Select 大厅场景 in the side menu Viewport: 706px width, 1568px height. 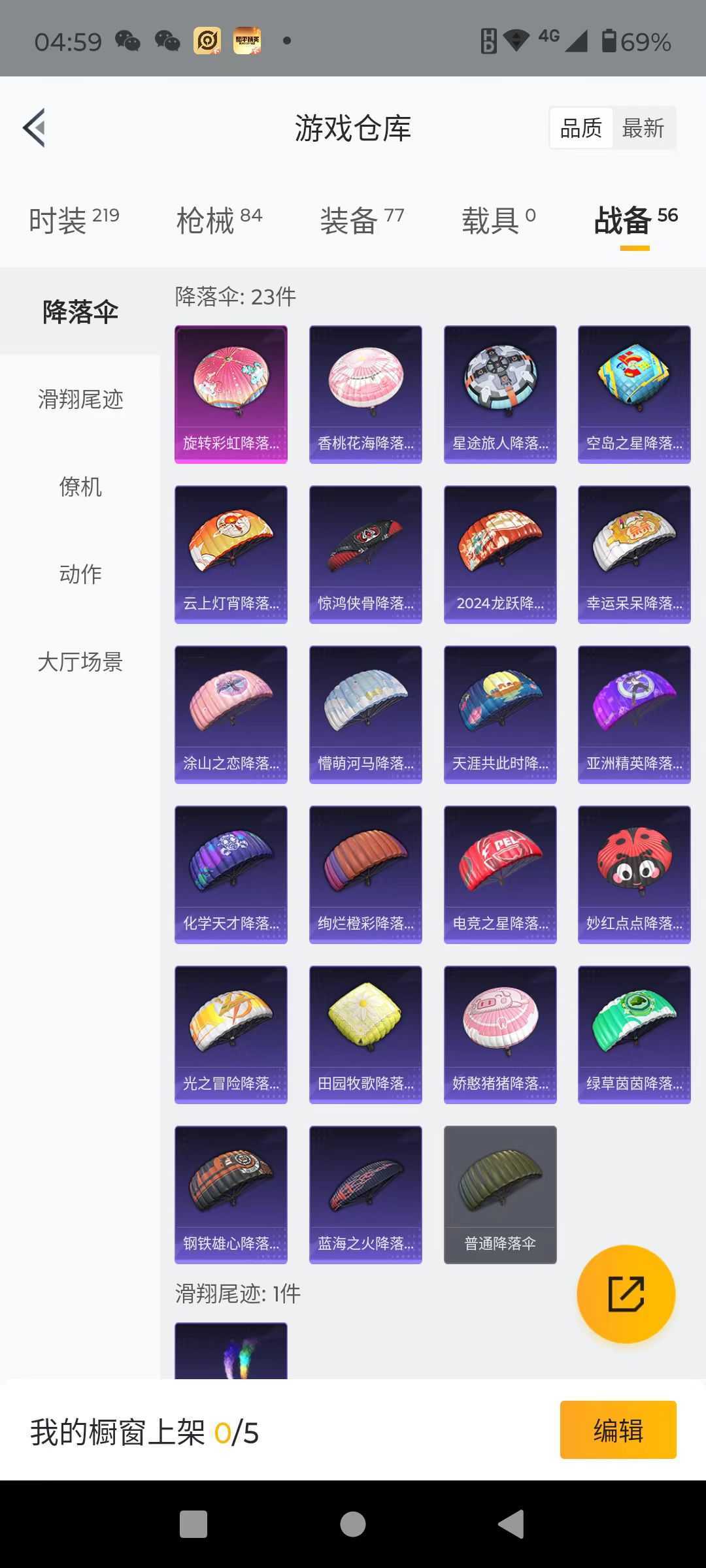[80, 662]
